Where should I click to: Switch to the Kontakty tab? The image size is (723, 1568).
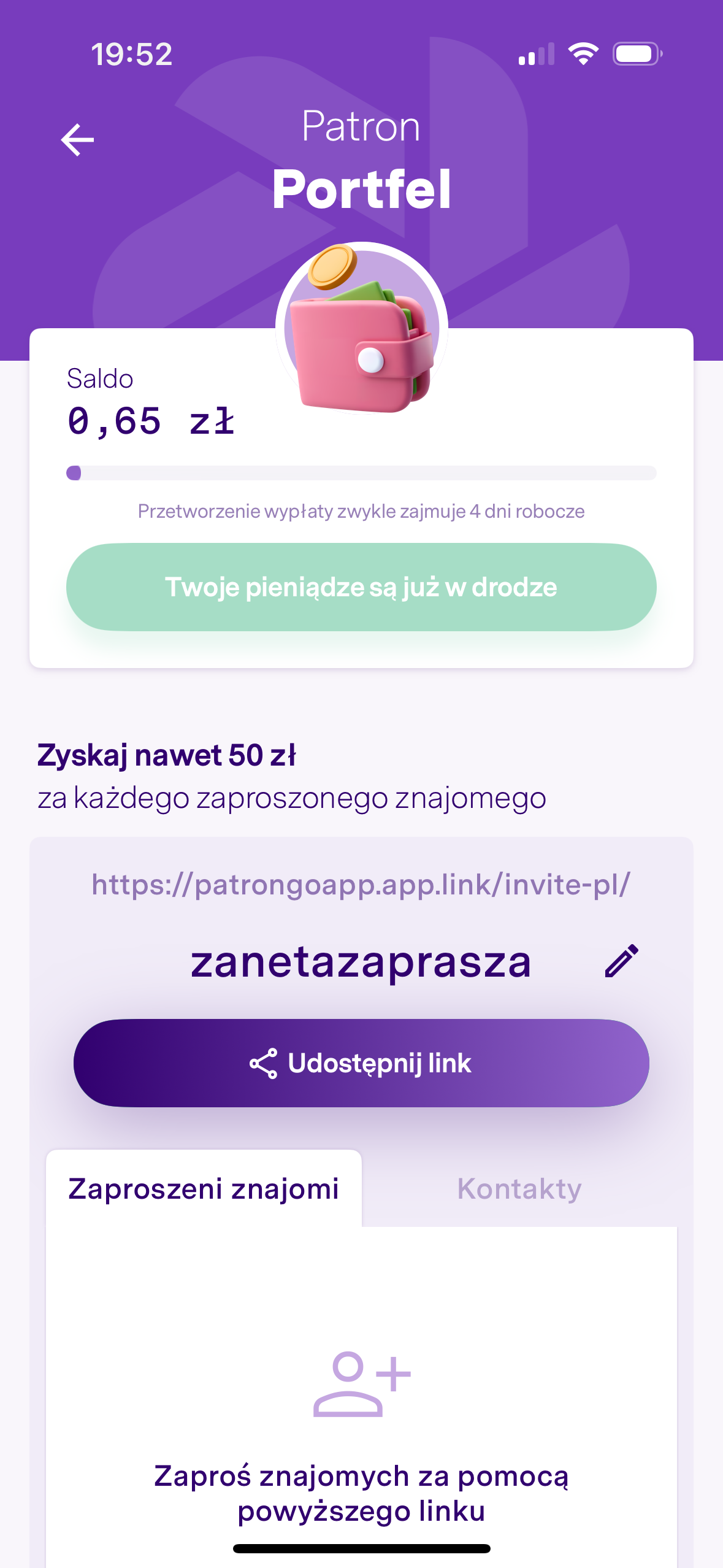(x=519, y=1189)
